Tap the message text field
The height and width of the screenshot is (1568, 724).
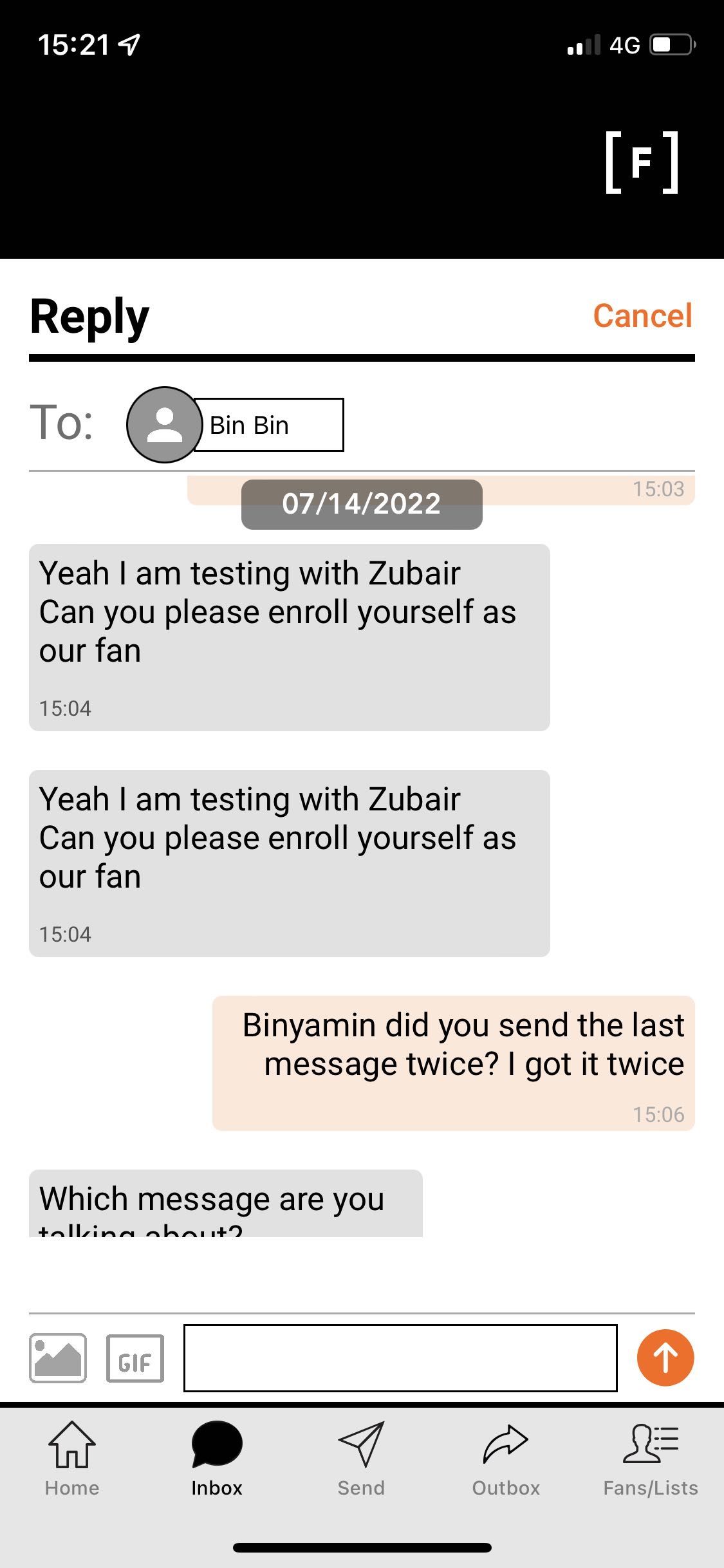click(400, 1358)
